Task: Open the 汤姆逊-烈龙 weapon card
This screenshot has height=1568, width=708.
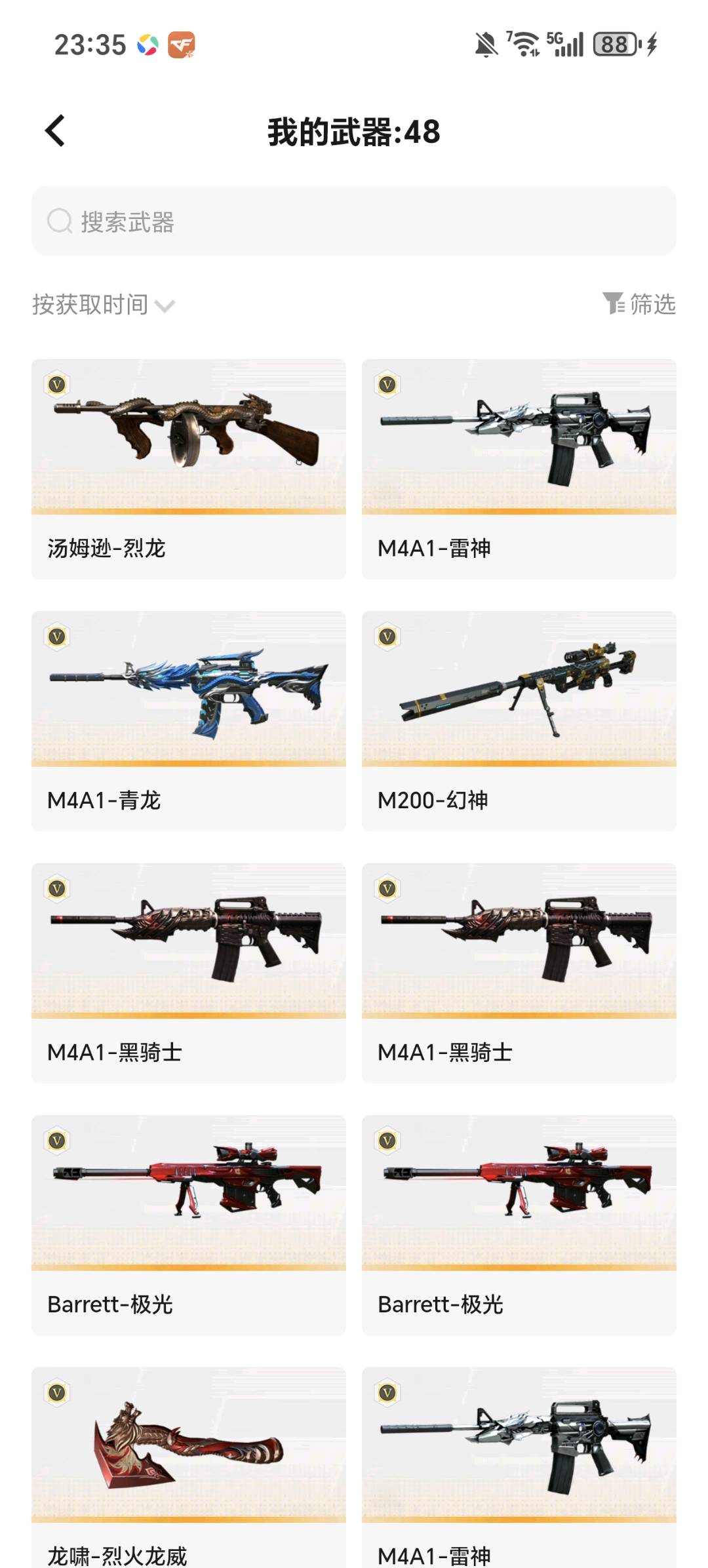Action: click(189, 468)
